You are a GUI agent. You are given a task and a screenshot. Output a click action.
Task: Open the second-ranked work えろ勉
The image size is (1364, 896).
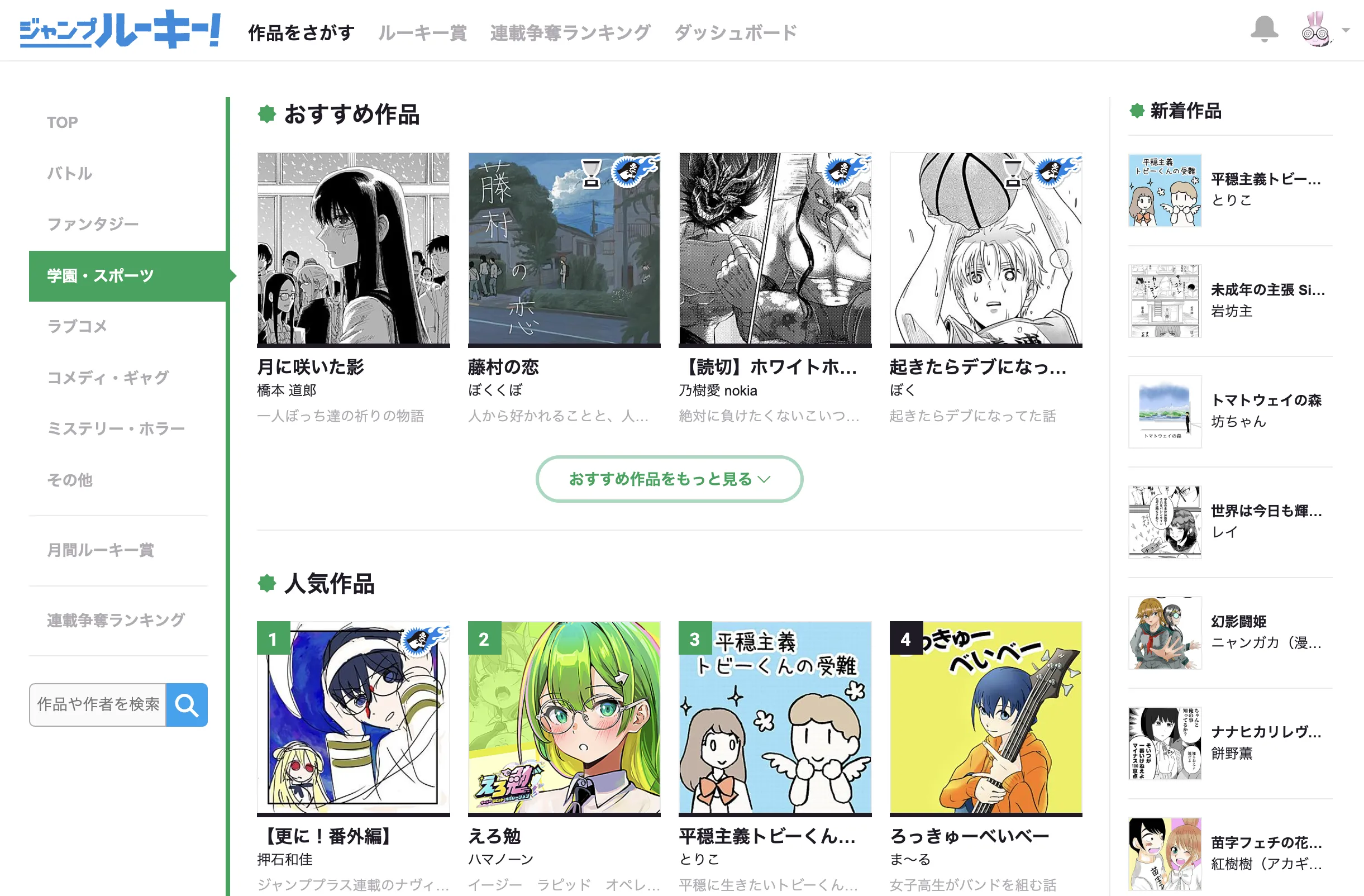564,718
